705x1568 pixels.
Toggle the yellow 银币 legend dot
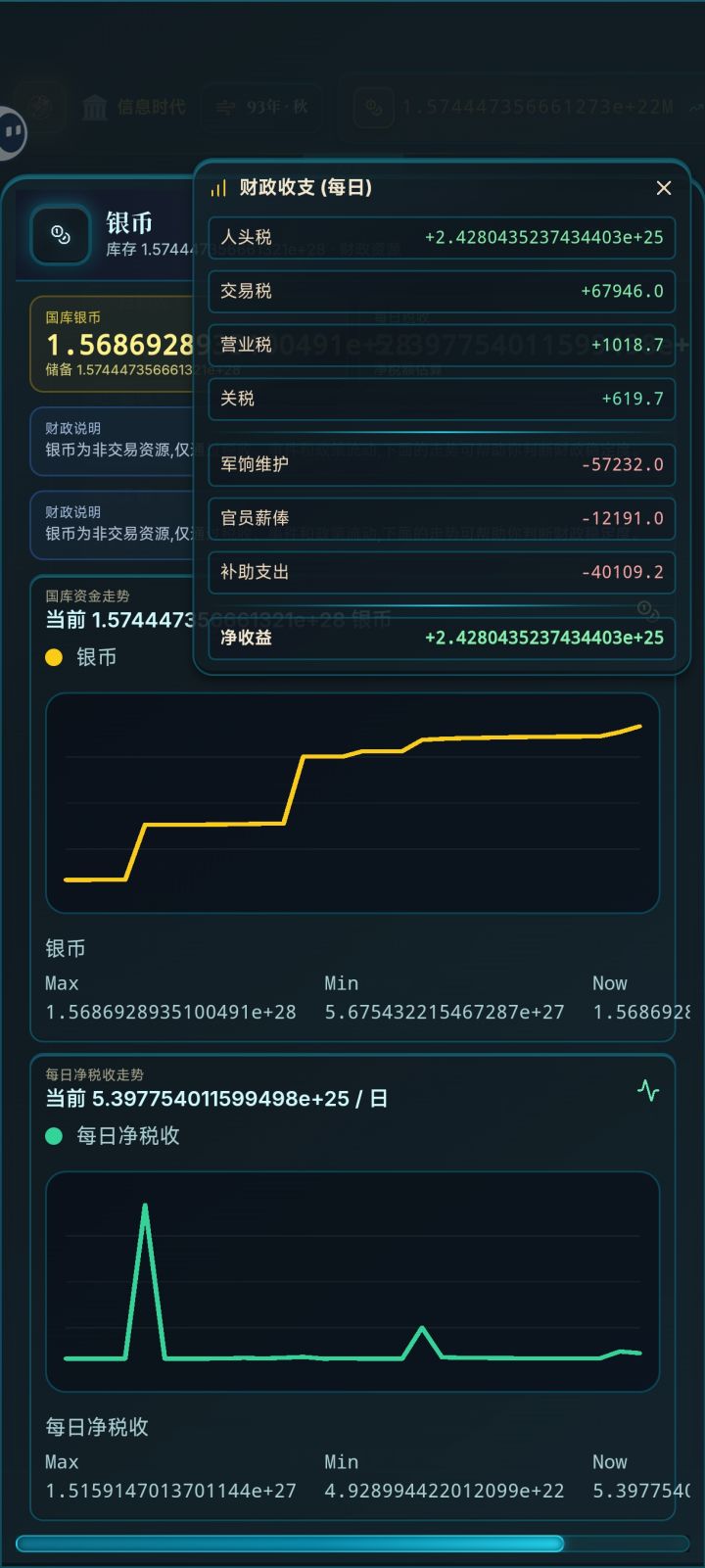pos(54,657)
